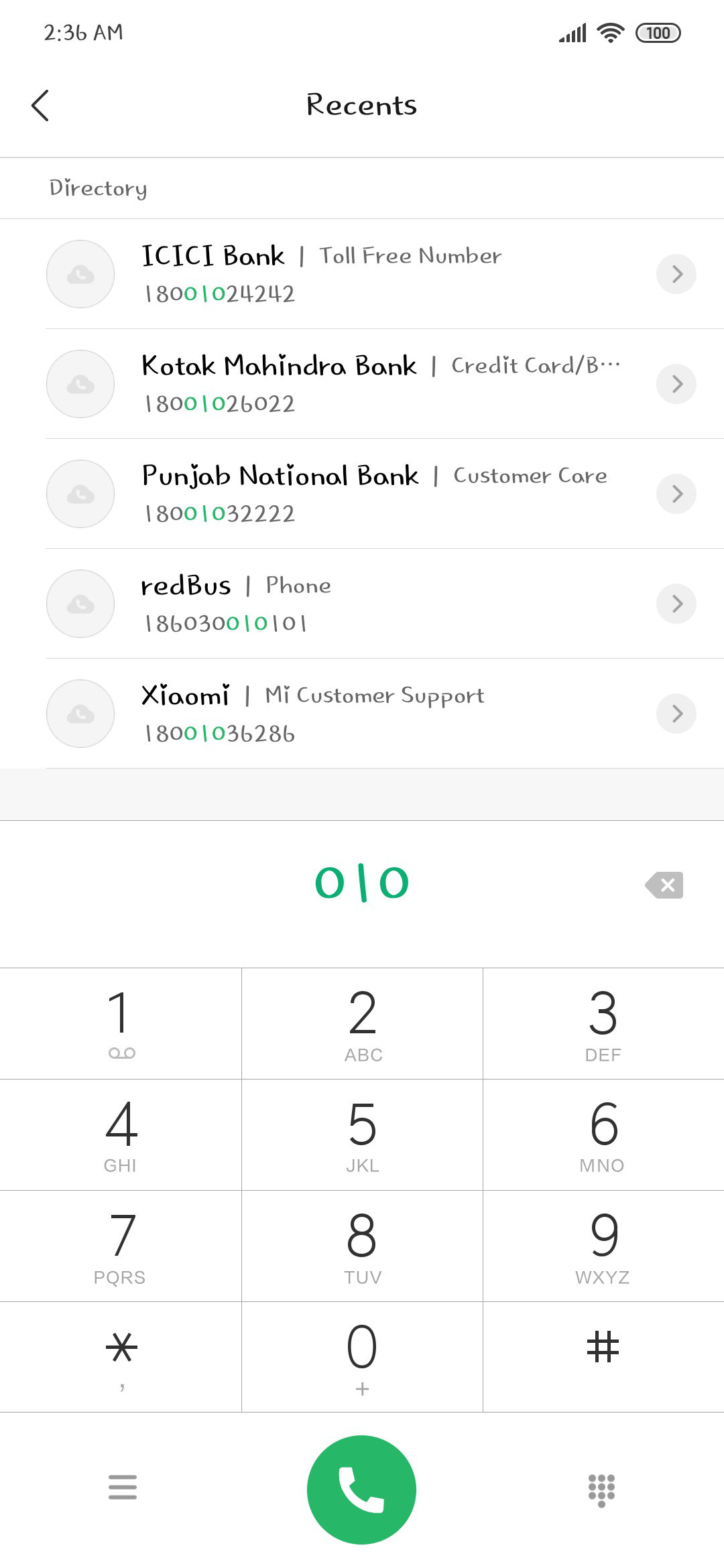Delete last dialed digit with backspace
This screenshot has width=724, height=1568.
click(x=664, y=885)
